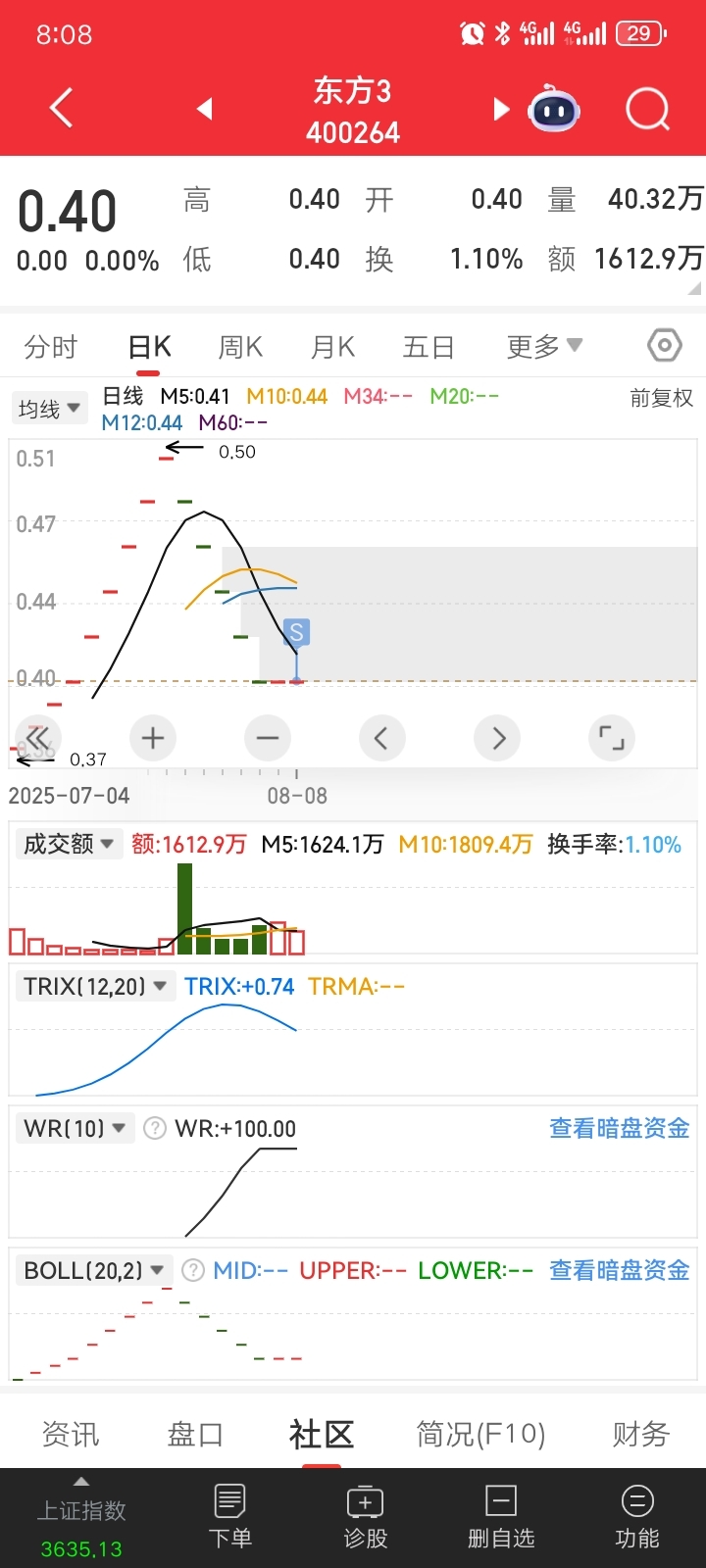Change the 成交额 indicator dropdown

(x=69, y=844)
